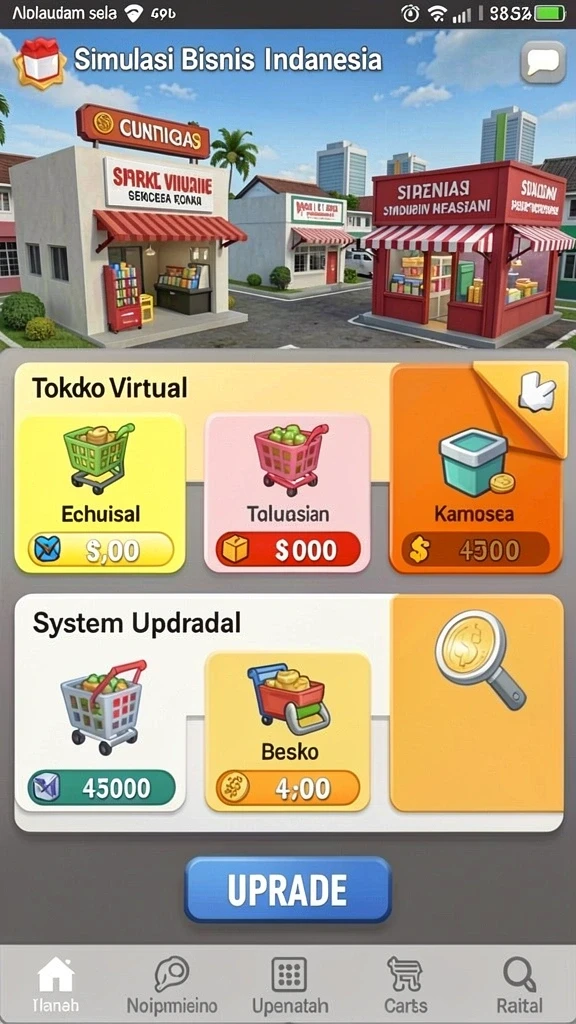Open the Besko upgrade card
This screenshot has height=1024, width=576.
pos(288,731)
